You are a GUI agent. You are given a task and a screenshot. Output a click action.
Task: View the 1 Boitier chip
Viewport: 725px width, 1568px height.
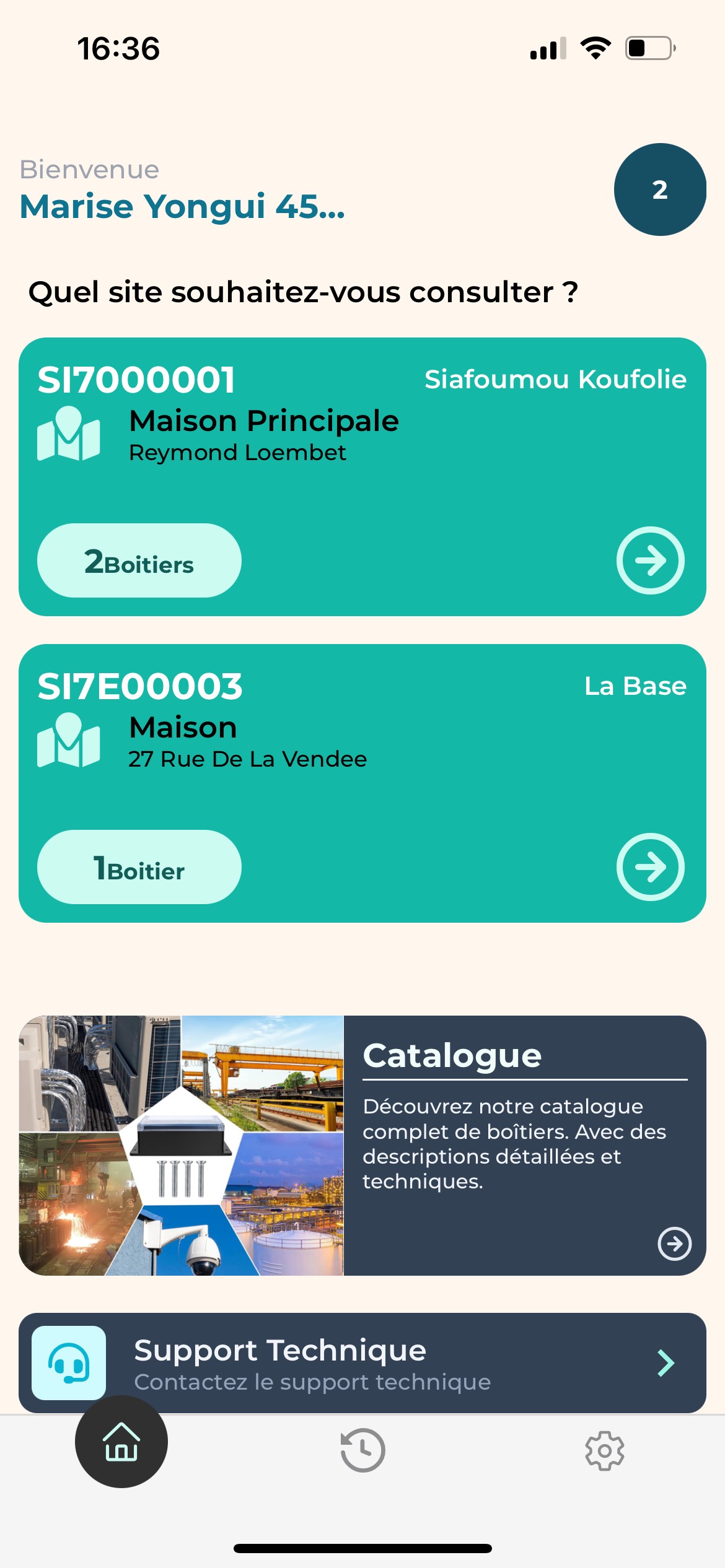click(x=139, y=868)
